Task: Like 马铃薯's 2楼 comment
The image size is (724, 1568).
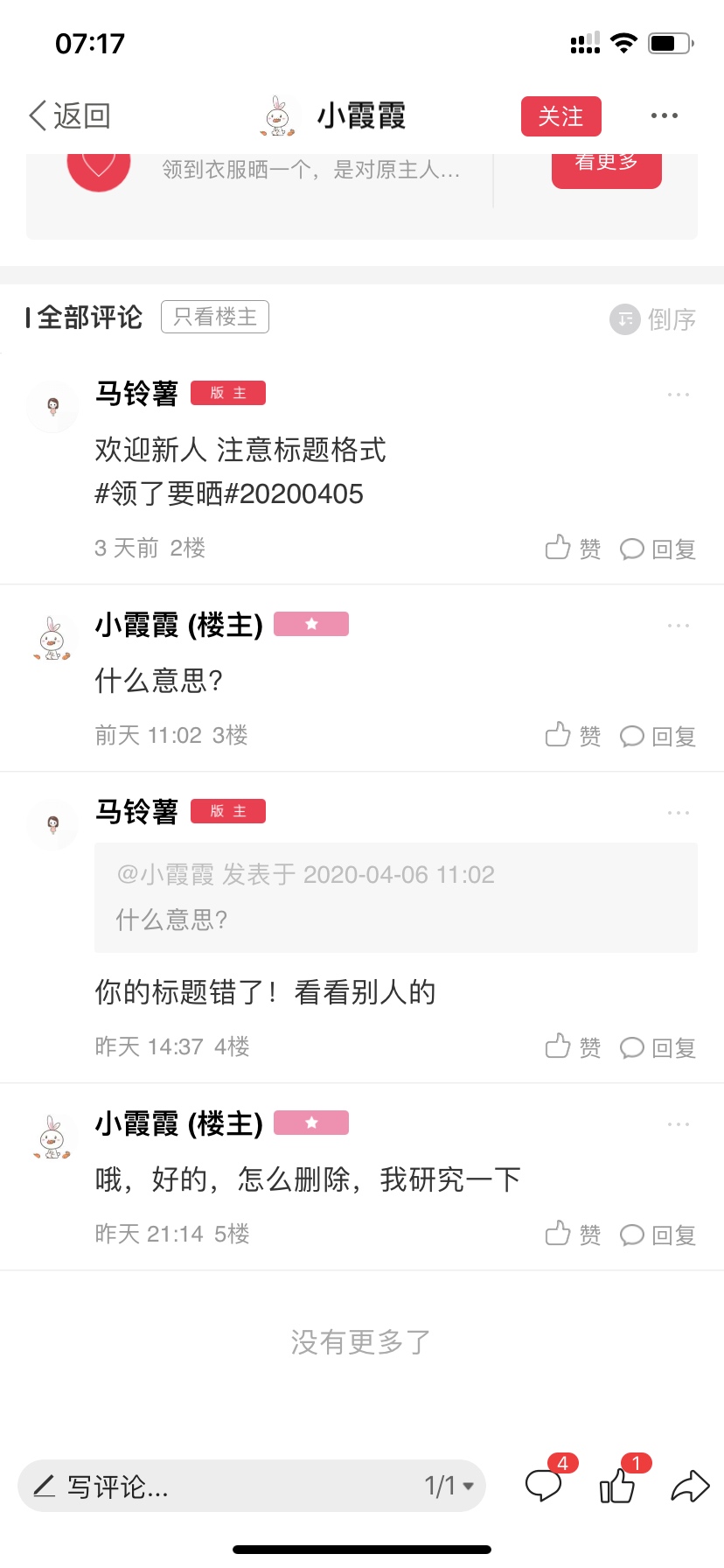Action: pyautogui.click(x=573, y=549)
